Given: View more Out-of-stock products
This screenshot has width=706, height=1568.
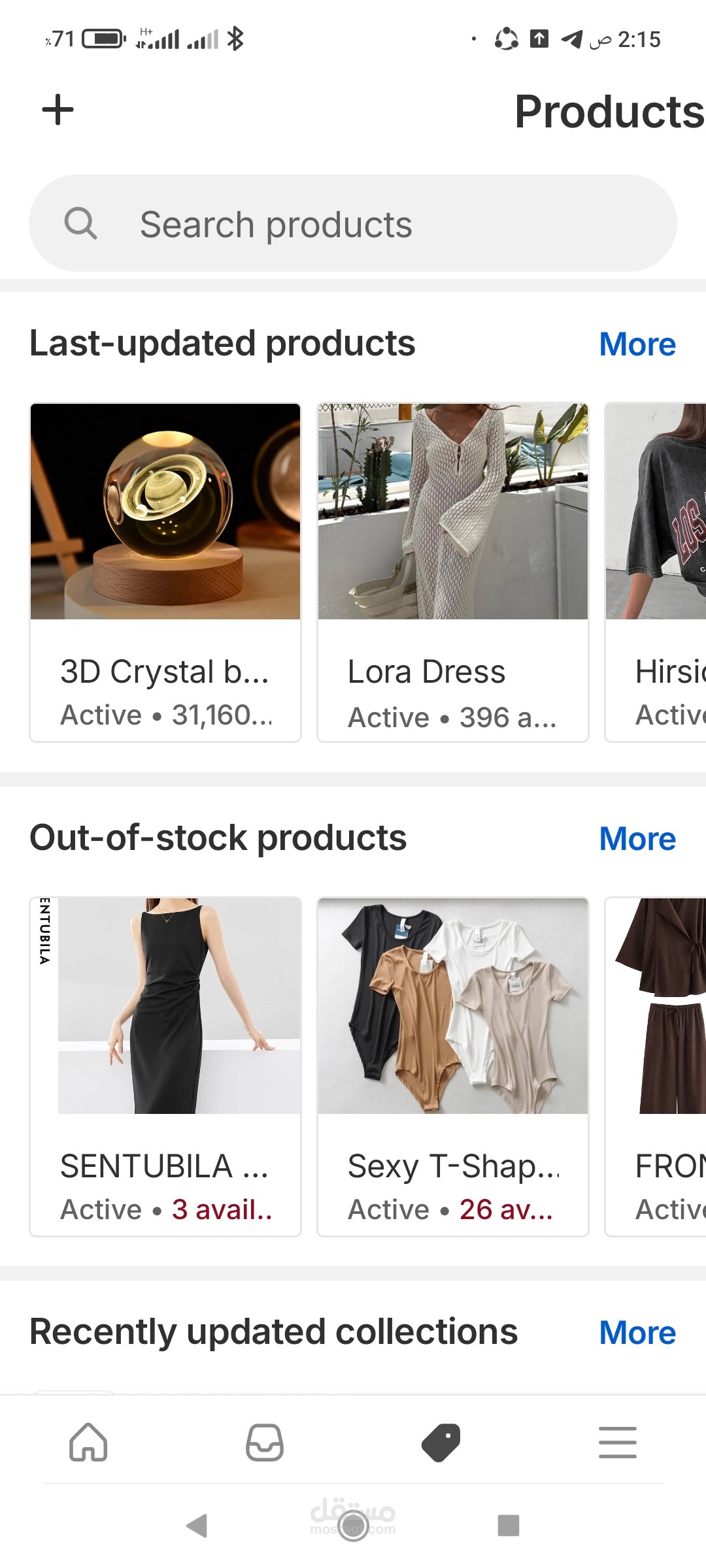Looking at the screenshot, I should (x=637, y=839).
